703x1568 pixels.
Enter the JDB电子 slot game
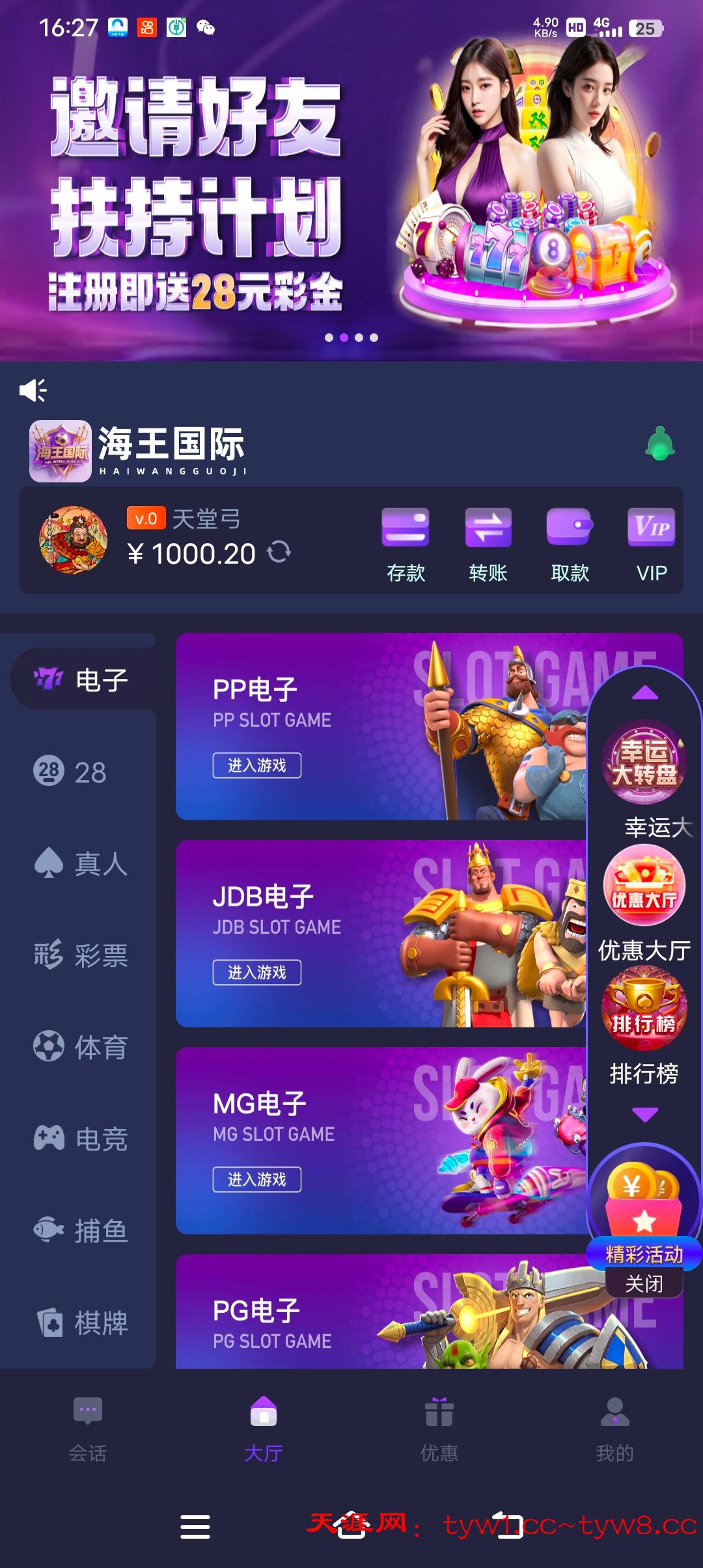click(257, 972)
